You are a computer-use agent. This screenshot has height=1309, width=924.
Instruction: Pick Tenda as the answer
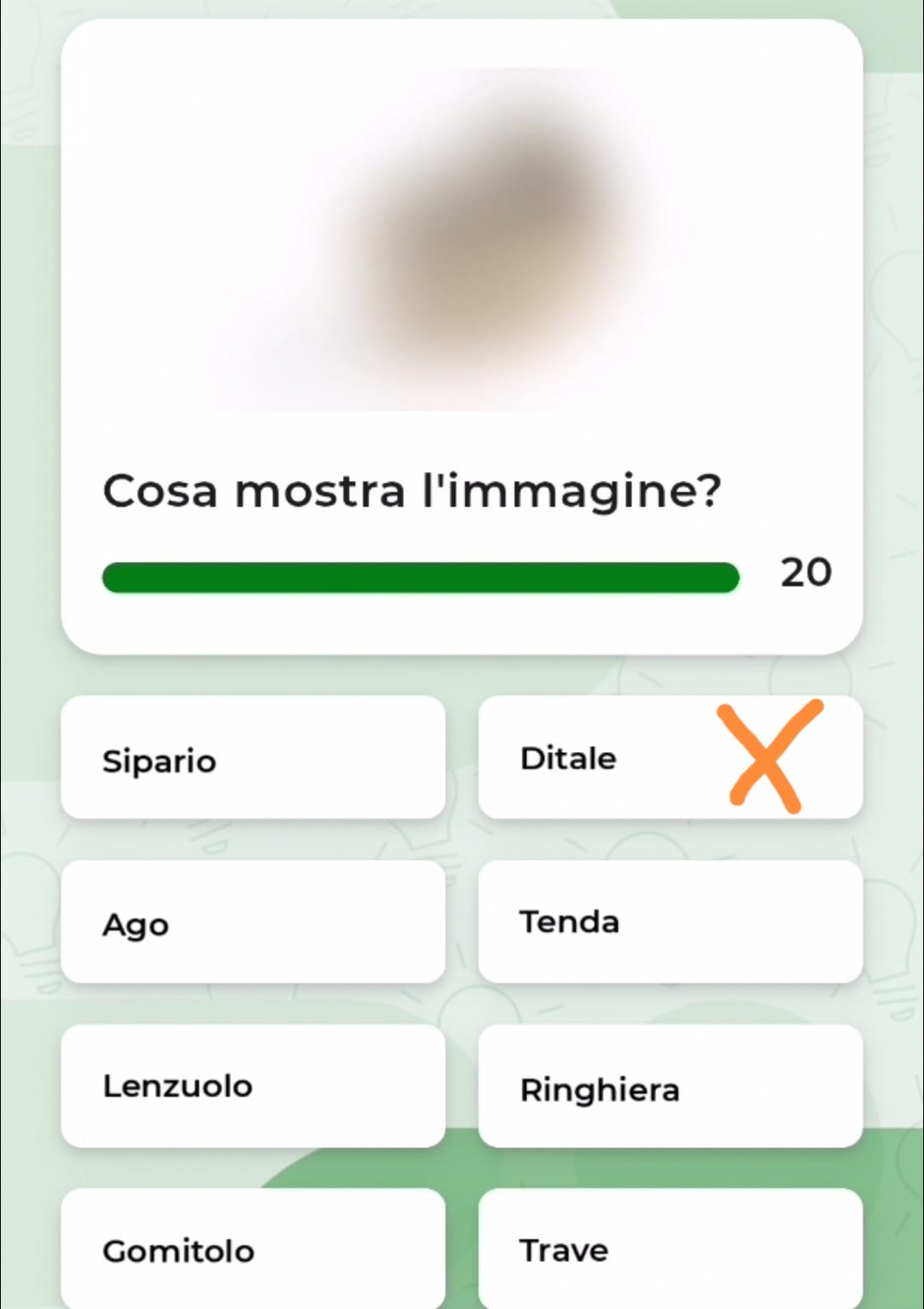670,922
